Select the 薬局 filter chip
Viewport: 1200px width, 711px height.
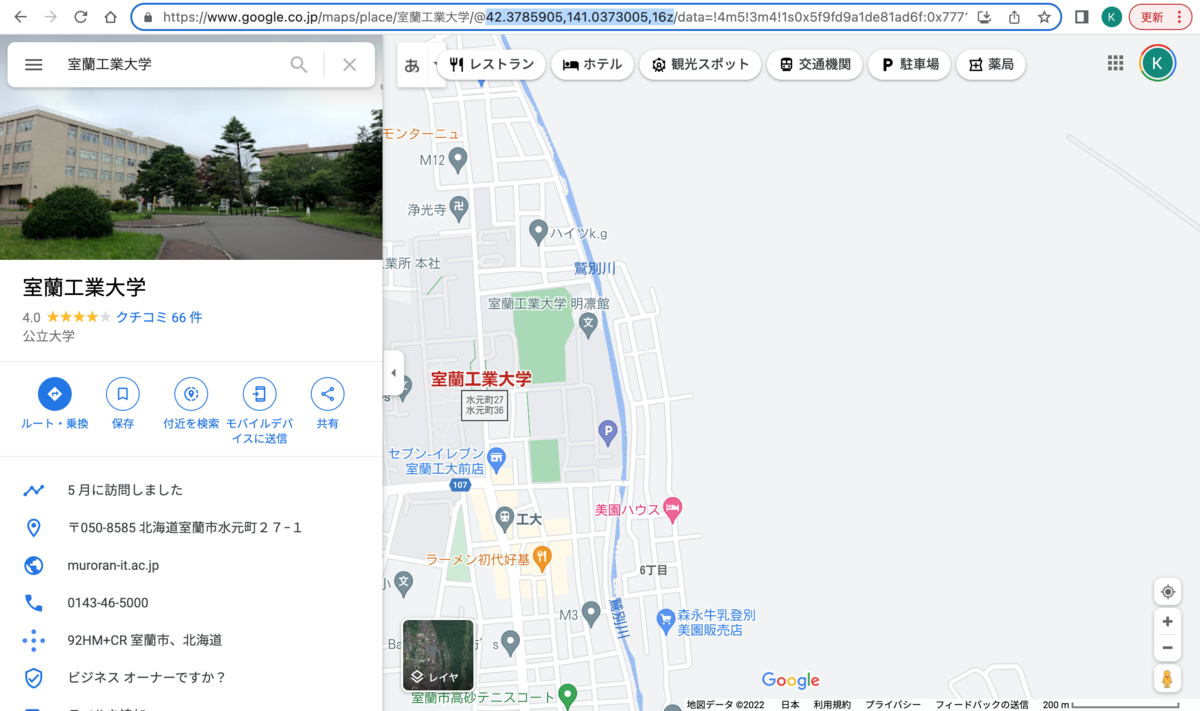[x=990, y=65]
